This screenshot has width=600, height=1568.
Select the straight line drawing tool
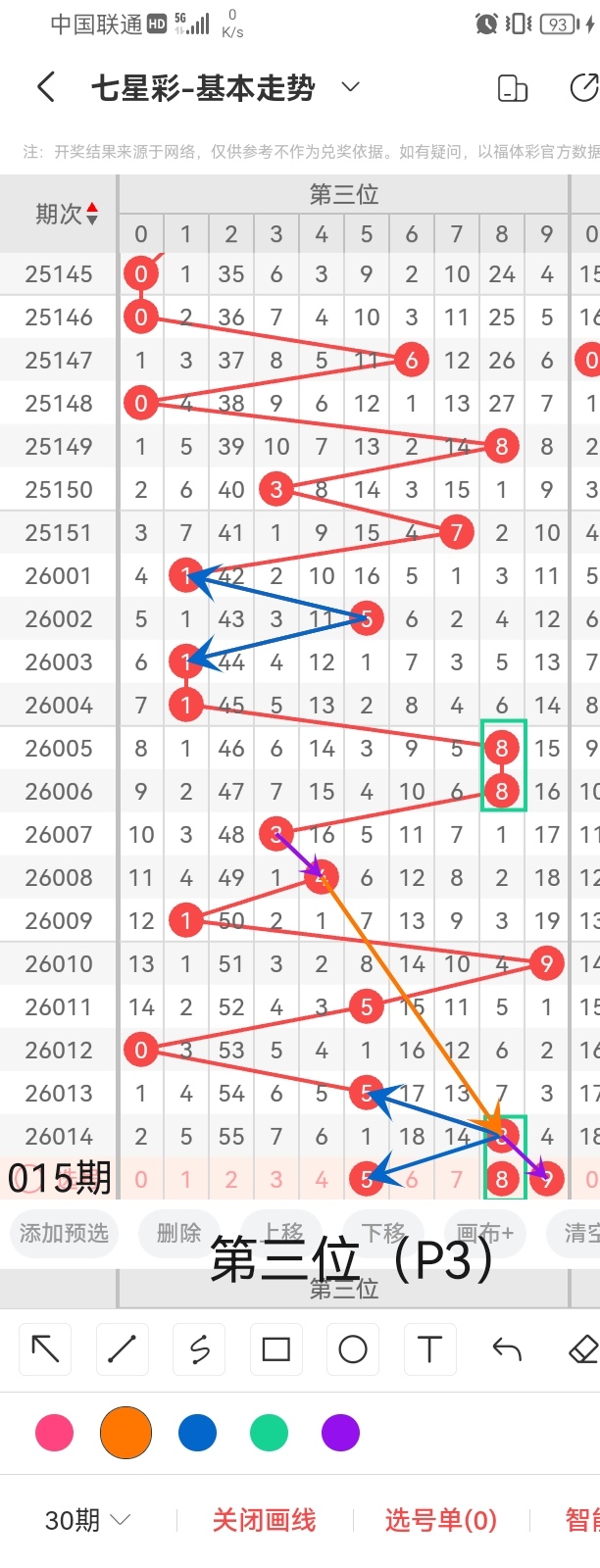(122, 1349)
